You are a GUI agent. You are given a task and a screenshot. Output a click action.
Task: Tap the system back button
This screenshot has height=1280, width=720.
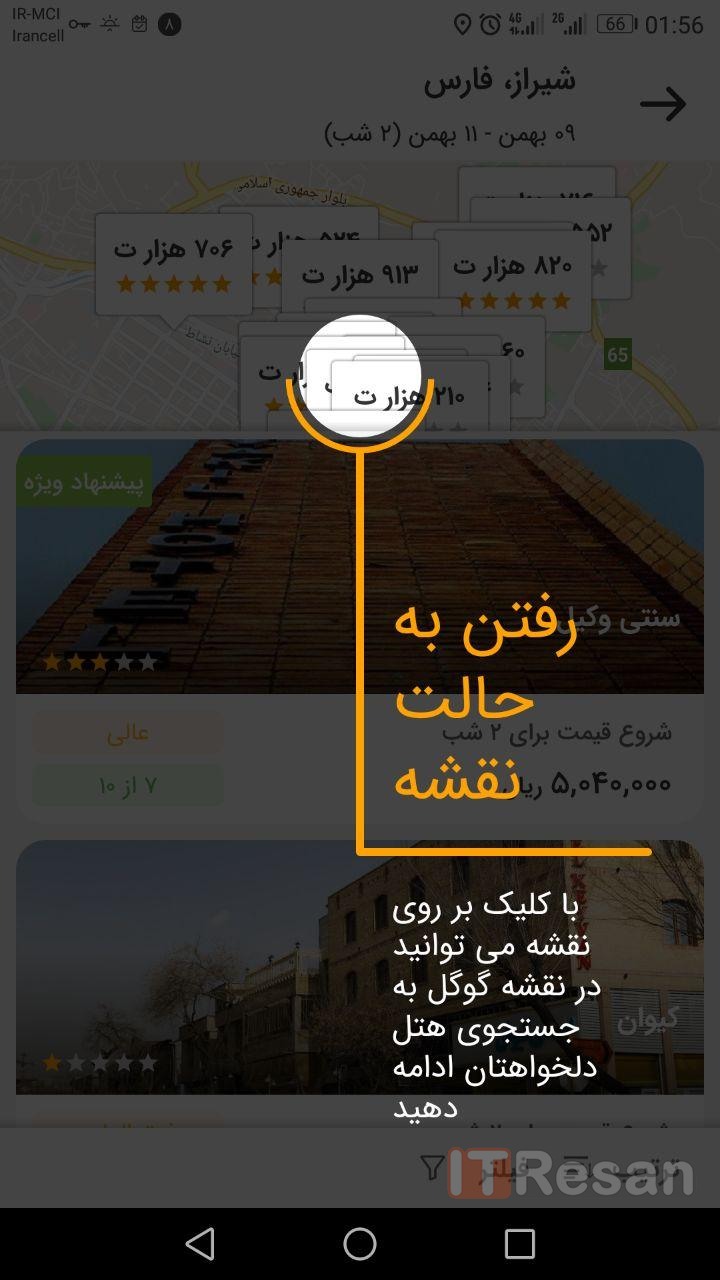click(200, 1244)
